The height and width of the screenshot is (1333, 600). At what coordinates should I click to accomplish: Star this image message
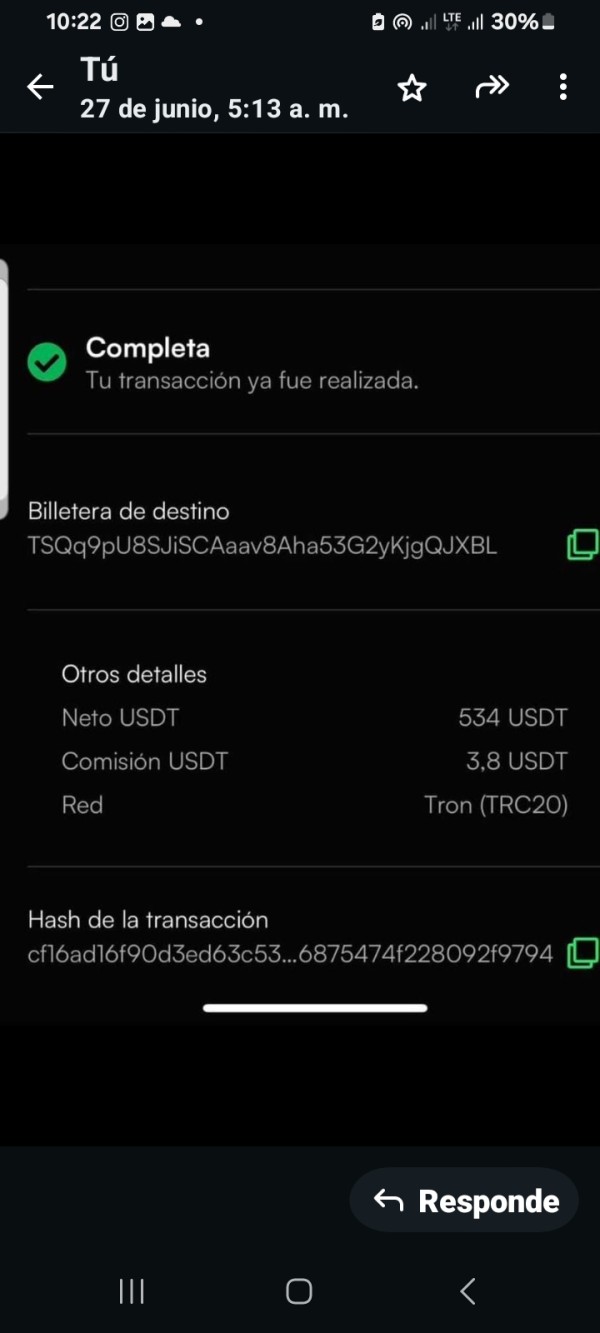point(412,88)
